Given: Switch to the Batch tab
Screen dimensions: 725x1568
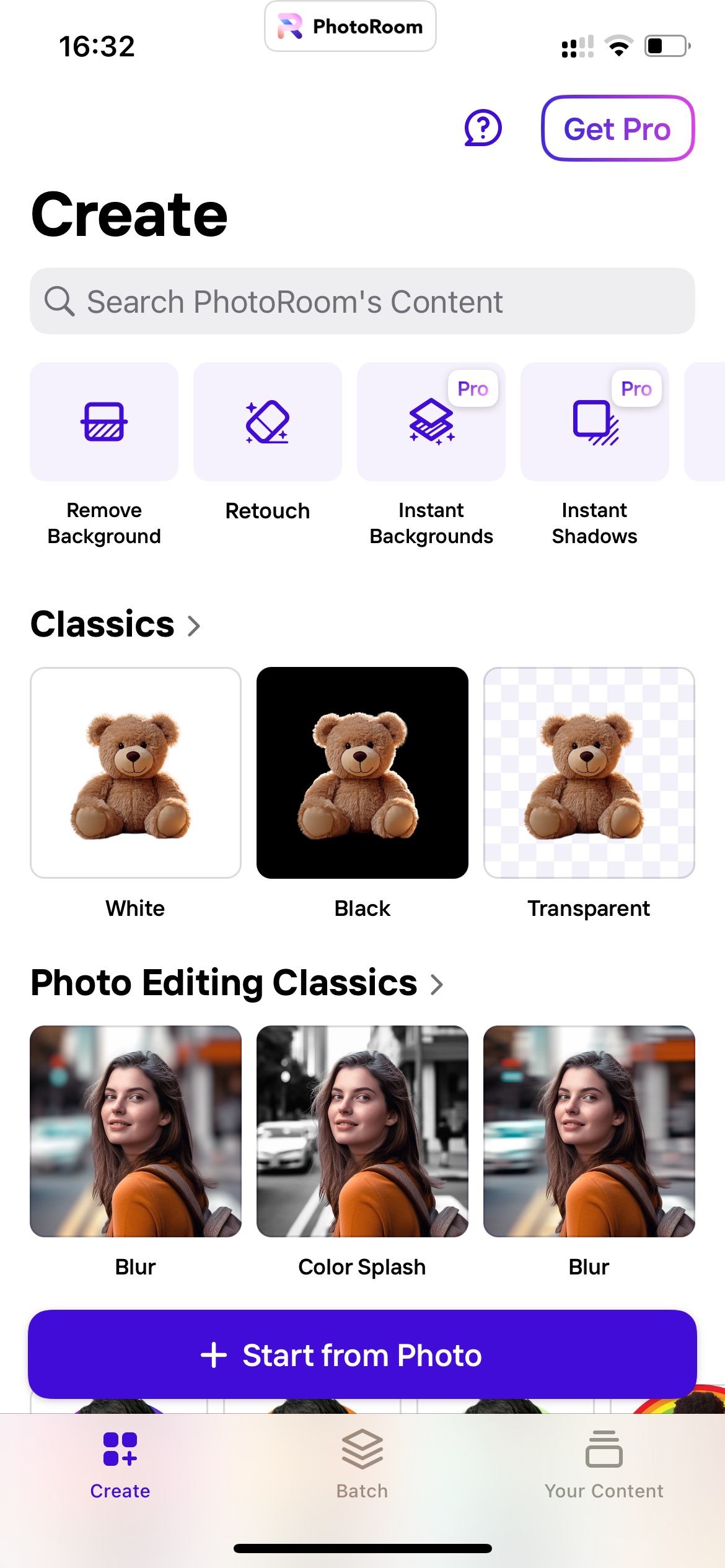Looking at the screenshot, I should [362, 1464].
